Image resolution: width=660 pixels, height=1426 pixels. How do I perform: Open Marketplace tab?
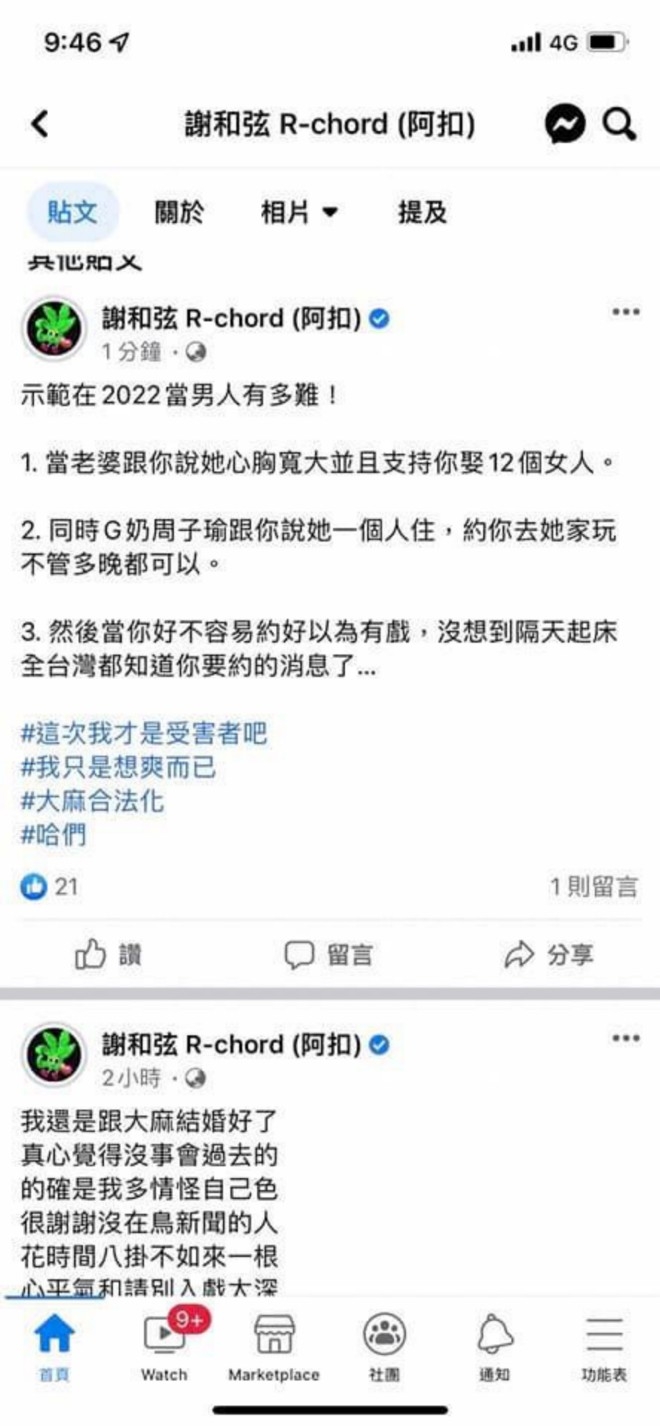tap(274, 1345)
